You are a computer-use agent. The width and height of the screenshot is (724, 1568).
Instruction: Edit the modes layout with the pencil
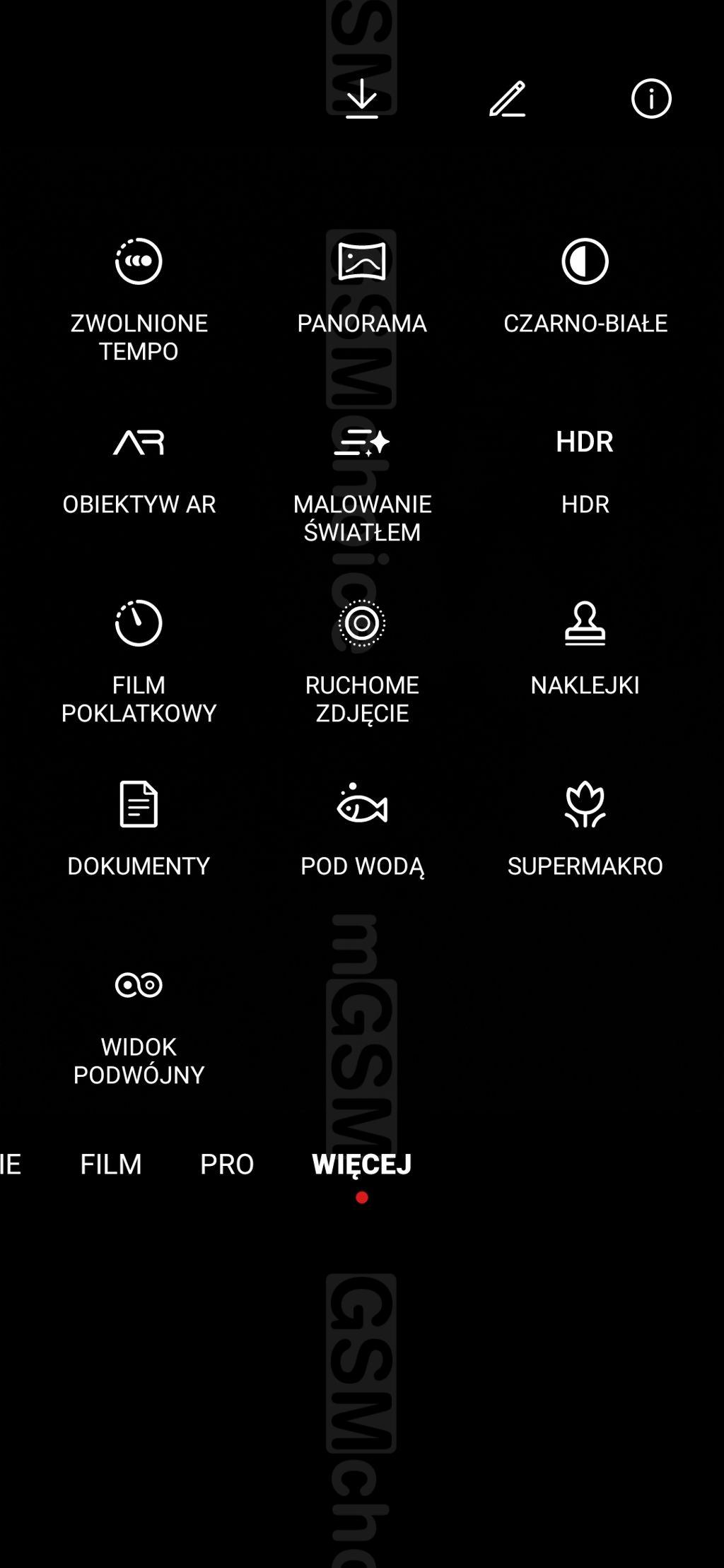[507, 98]
